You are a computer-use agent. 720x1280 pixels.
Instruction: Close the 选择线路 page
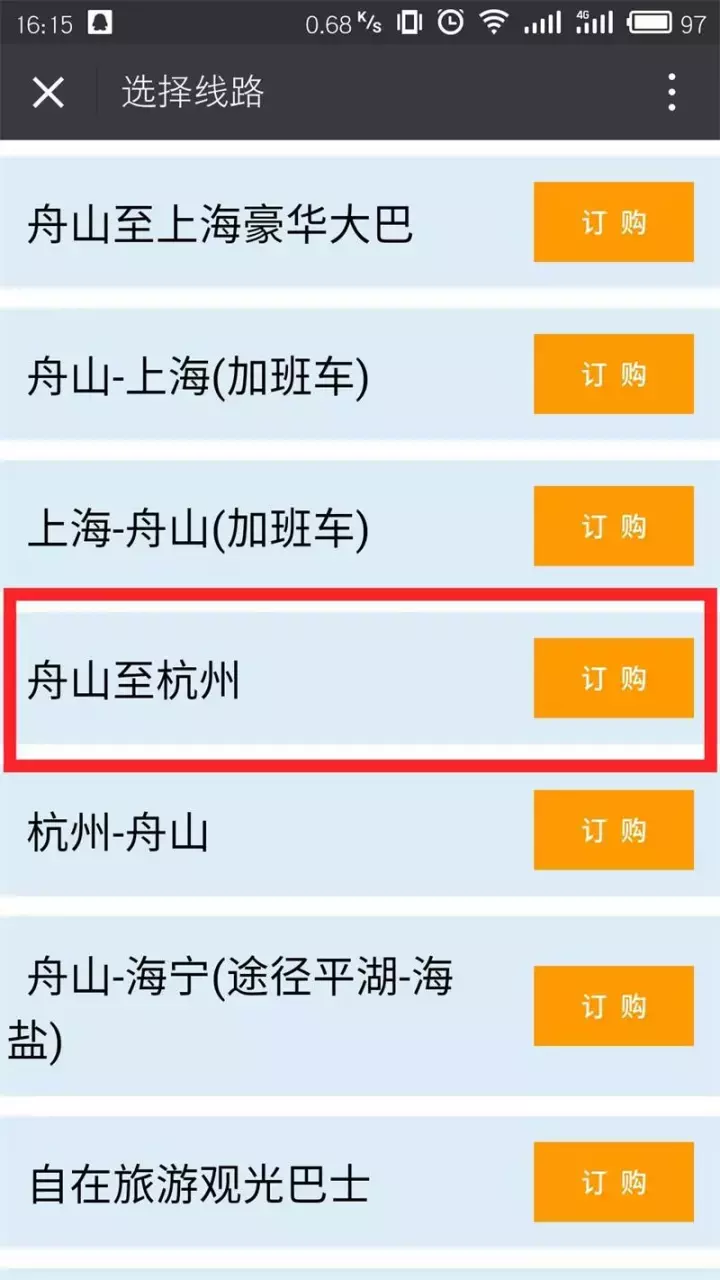point(48,93)
